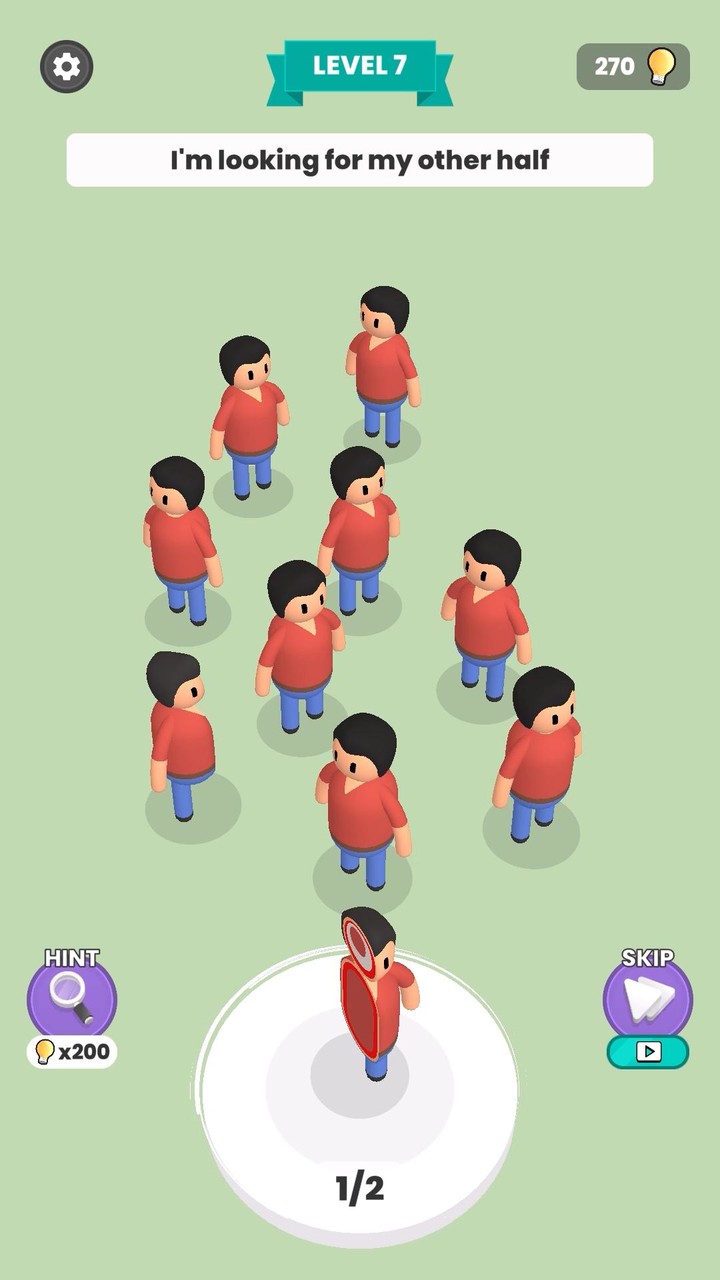Image resolution: width=720 pixels, height=1280 pixels.
Task: Click the 1/2 progress indicator
Action: [360, 1188]
